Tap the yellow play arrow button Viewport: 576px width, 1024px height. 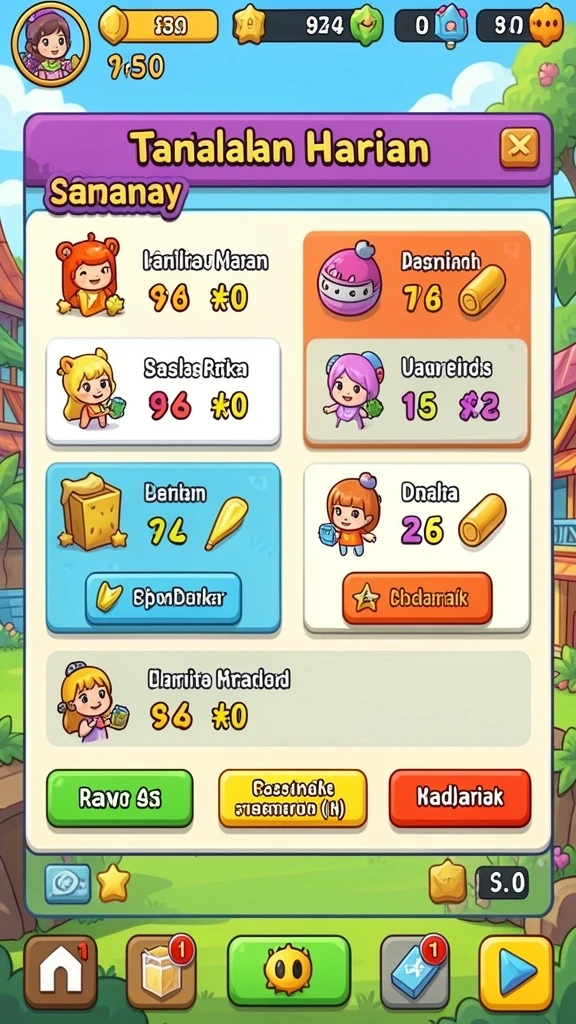coord(516,974)
